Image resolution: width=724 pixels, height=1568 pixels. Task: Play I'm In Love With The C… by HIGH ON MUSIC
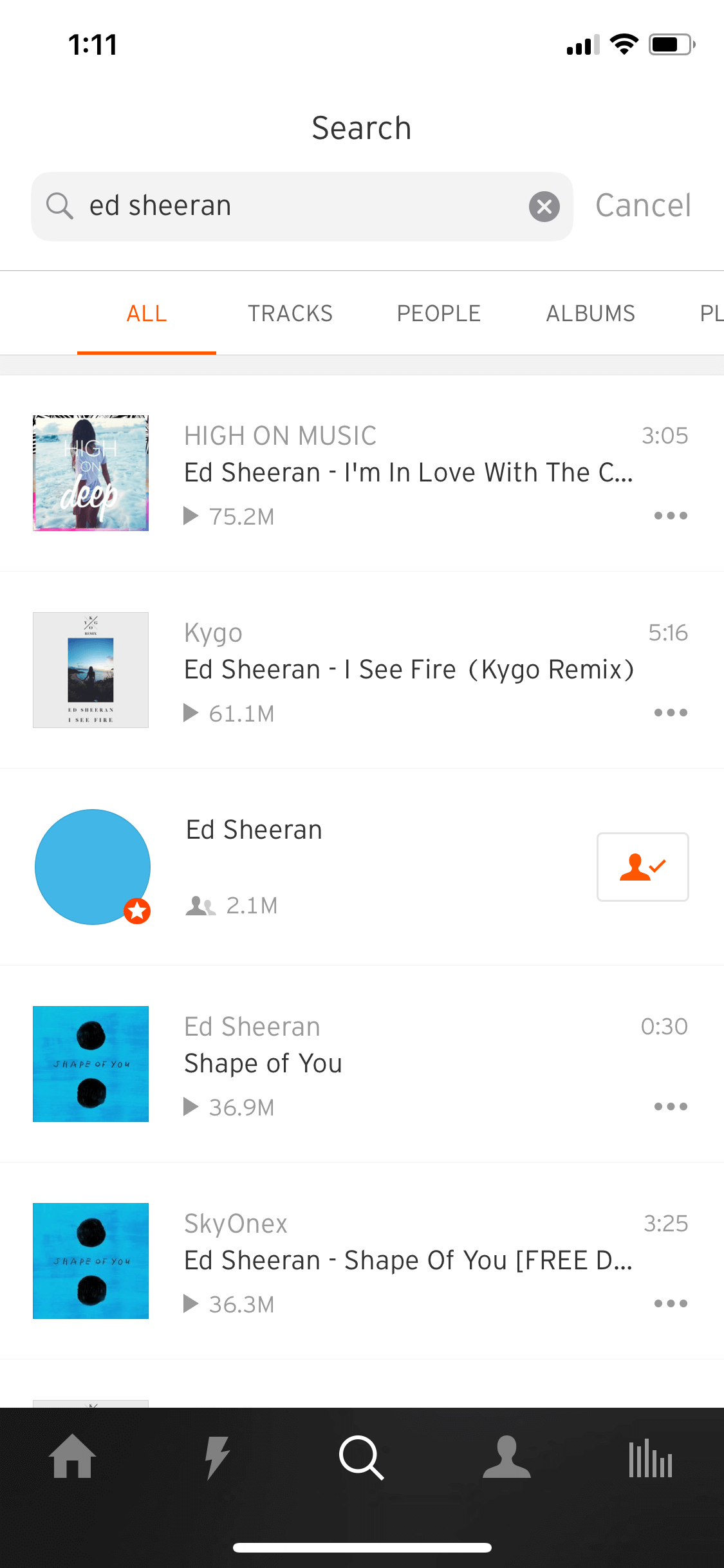click(x=360, y=473)
